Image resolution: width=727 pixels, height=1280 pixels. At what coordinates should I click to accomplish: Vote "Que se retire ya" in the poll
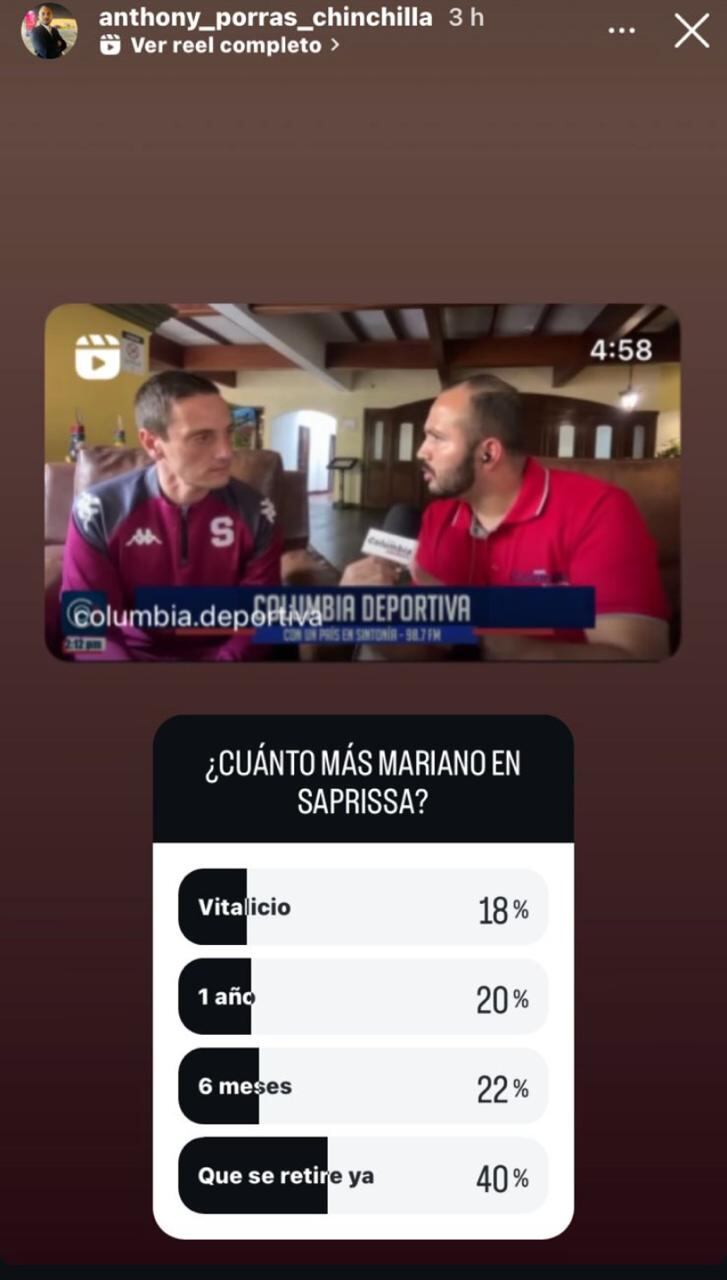[363, 1175]
